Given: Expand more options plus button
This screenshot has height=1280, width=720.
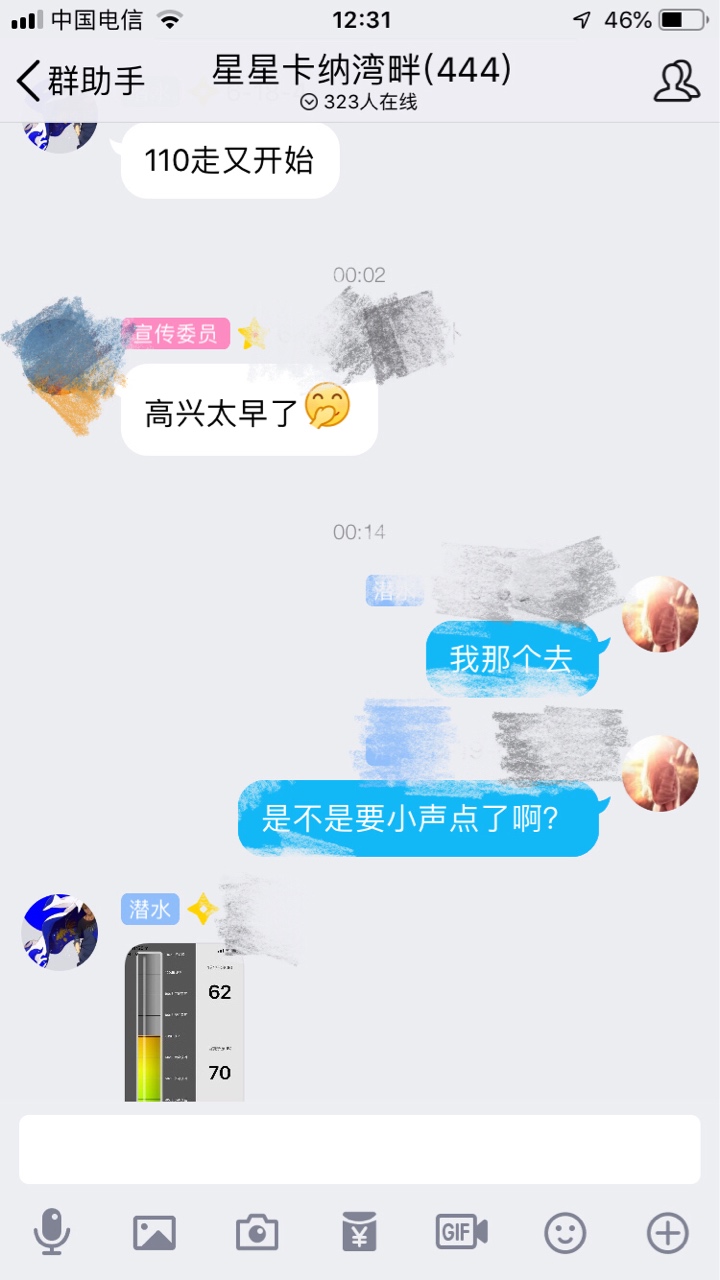Looking at the screenshot, I should coord(667,1232).
